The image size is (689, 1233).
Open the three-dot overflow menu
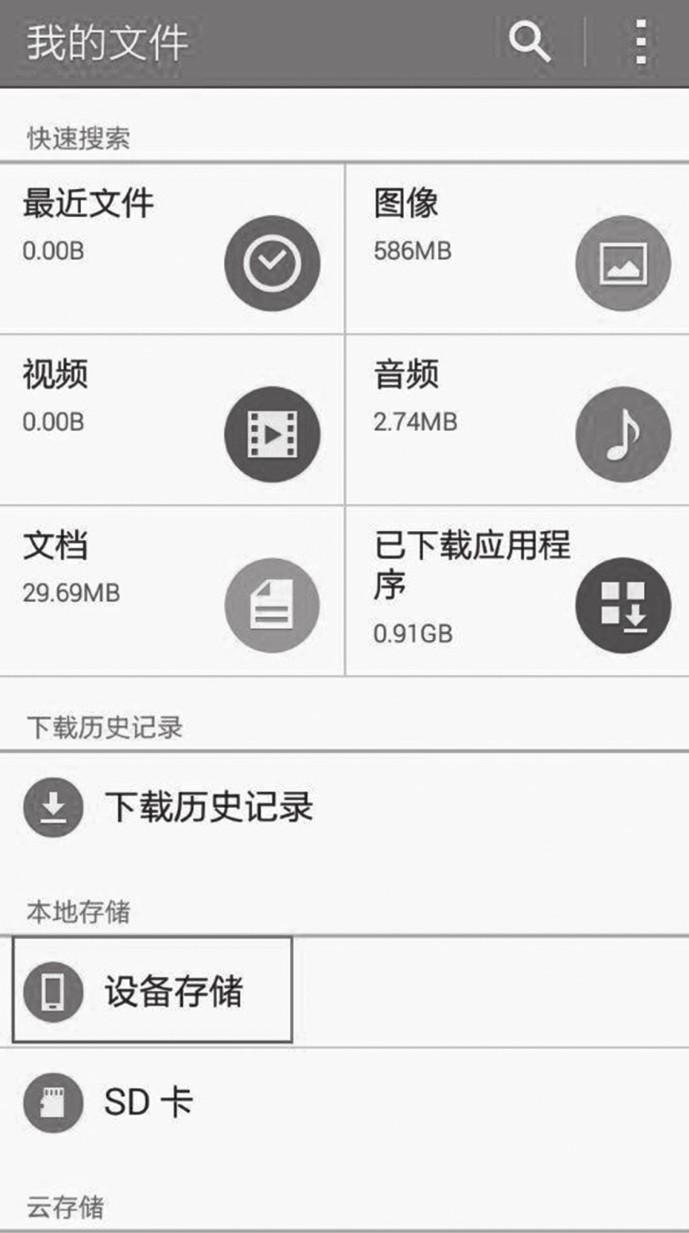641,42
